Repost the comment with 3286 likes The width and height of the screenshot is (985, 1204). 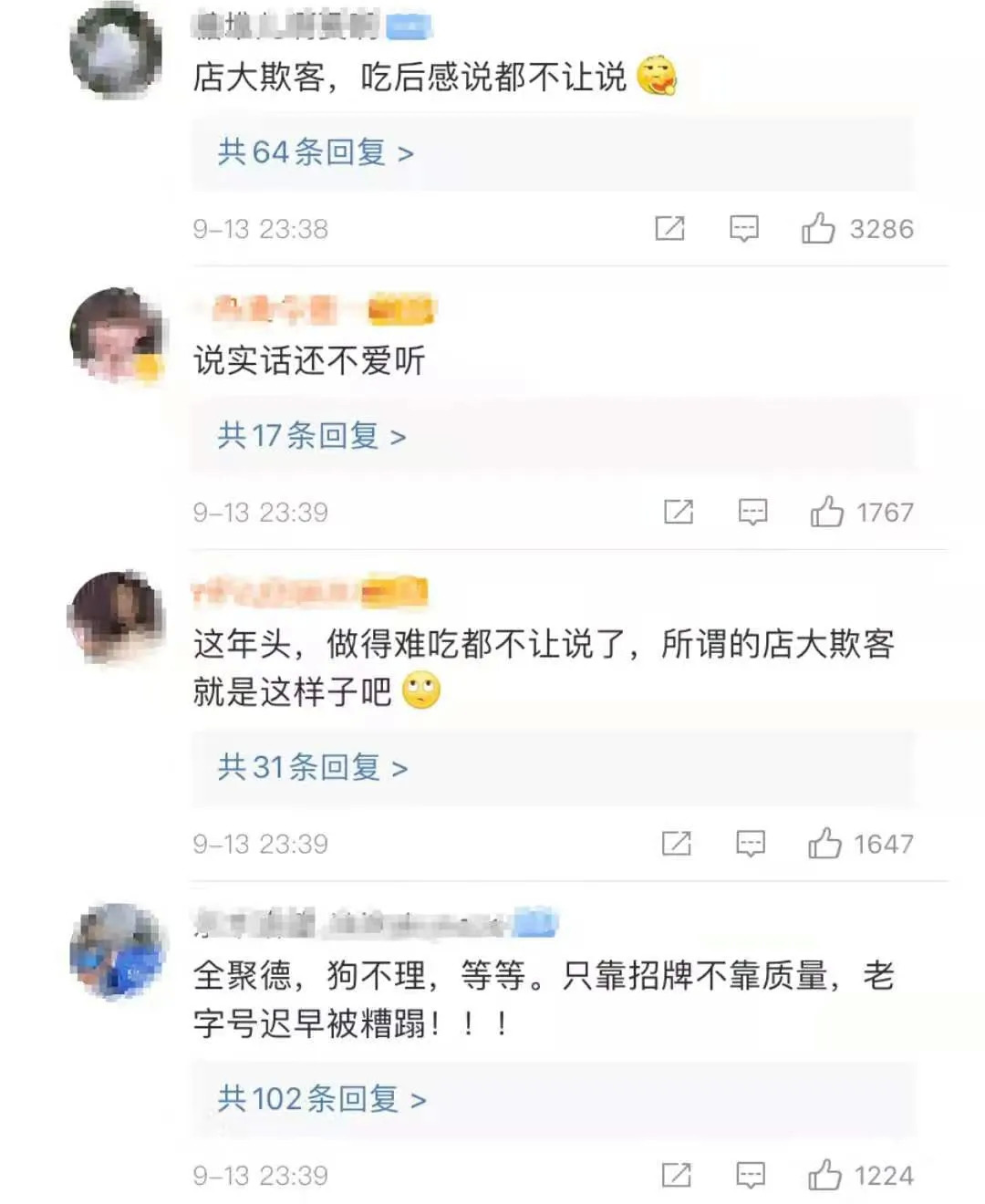(670, 228)
